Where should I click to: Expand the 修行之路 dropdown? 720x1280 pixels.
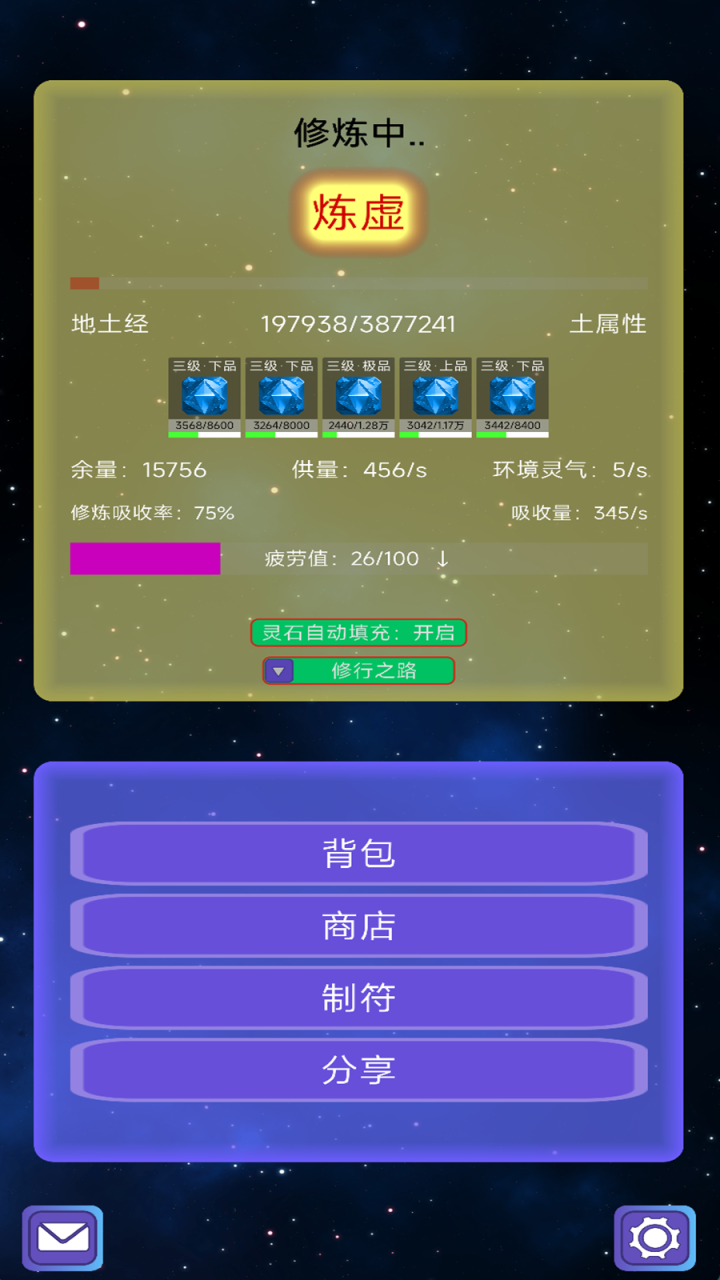(x=358, y=671)
